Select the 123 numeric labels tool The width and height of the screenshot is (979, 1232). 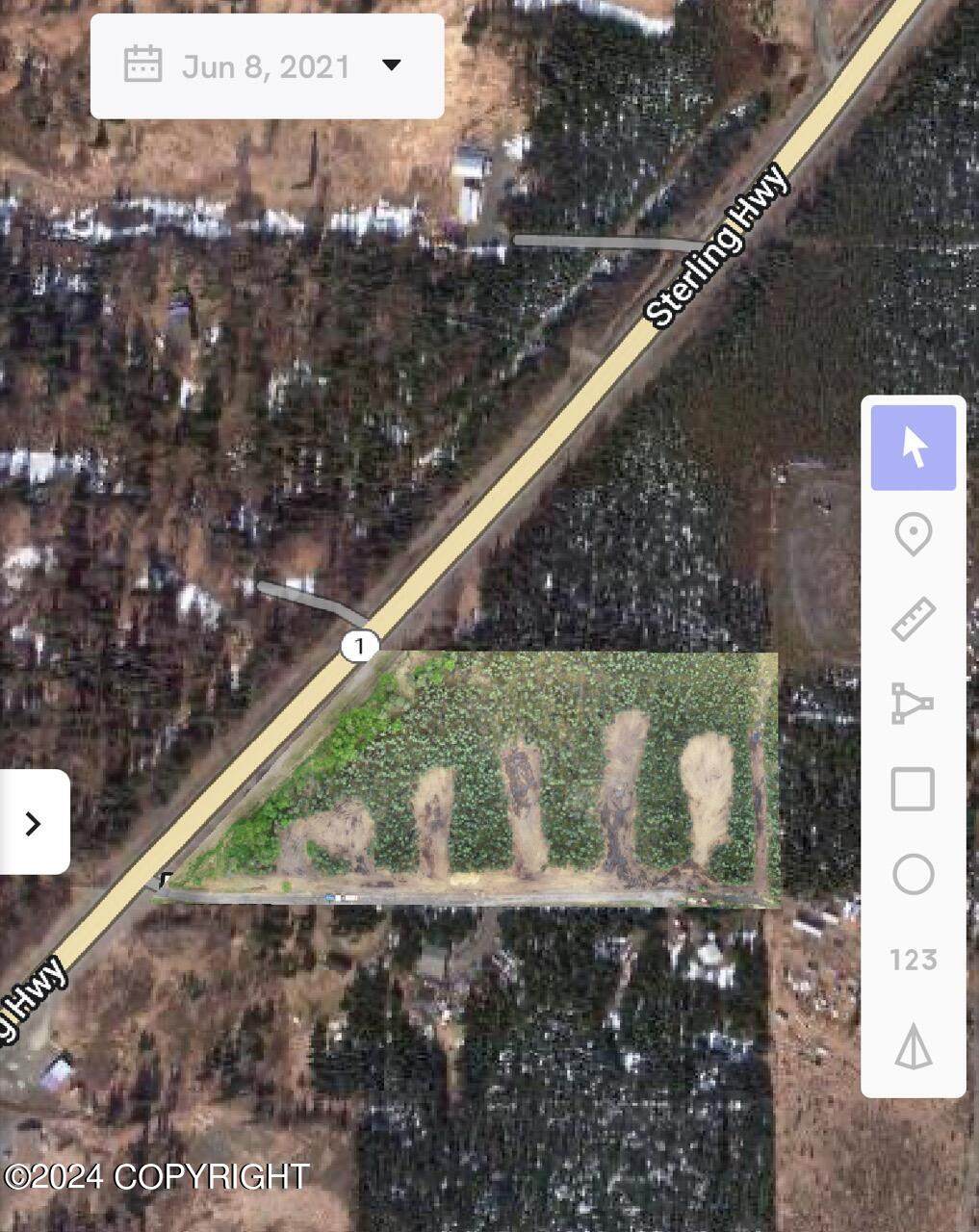[x=913, y=959]
